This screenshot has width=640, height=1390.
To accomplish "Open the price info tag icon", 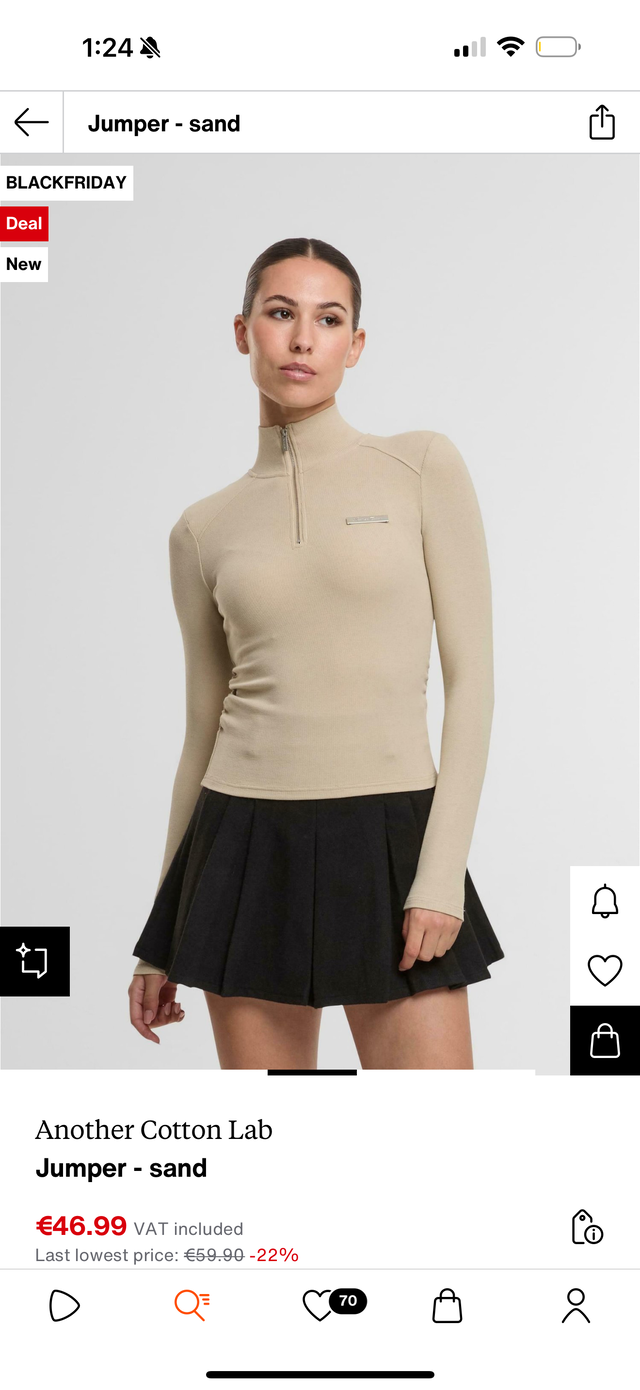I will (586, 1227).
